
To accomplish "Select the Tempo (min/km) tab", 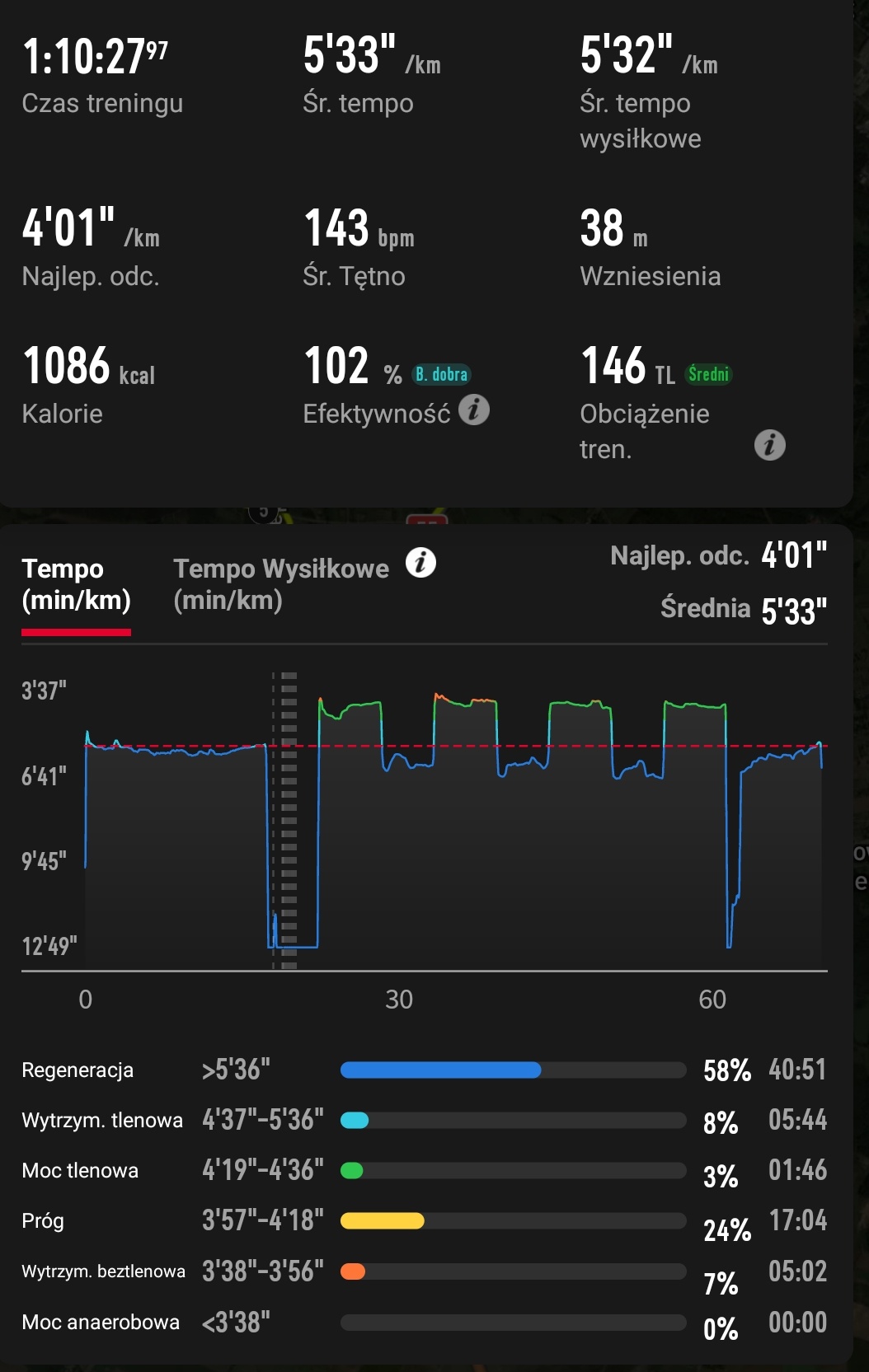I will 76,583.
